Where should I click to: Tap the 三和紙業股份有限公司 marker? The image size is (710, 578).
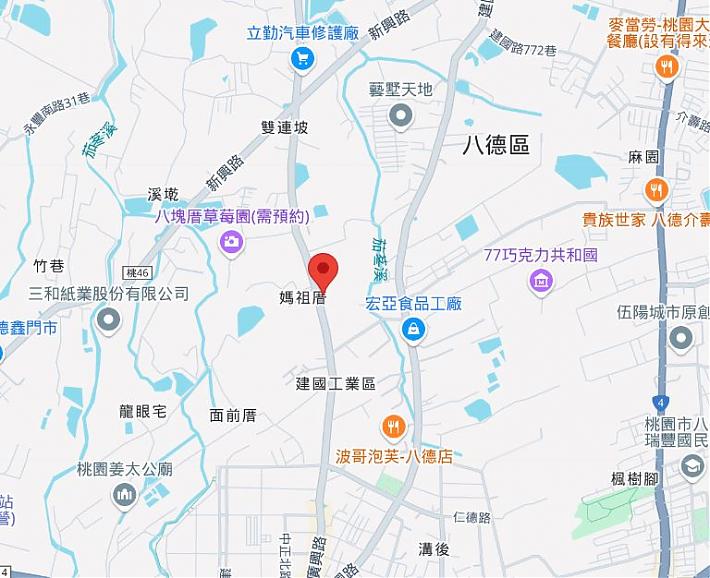[108, 320]
